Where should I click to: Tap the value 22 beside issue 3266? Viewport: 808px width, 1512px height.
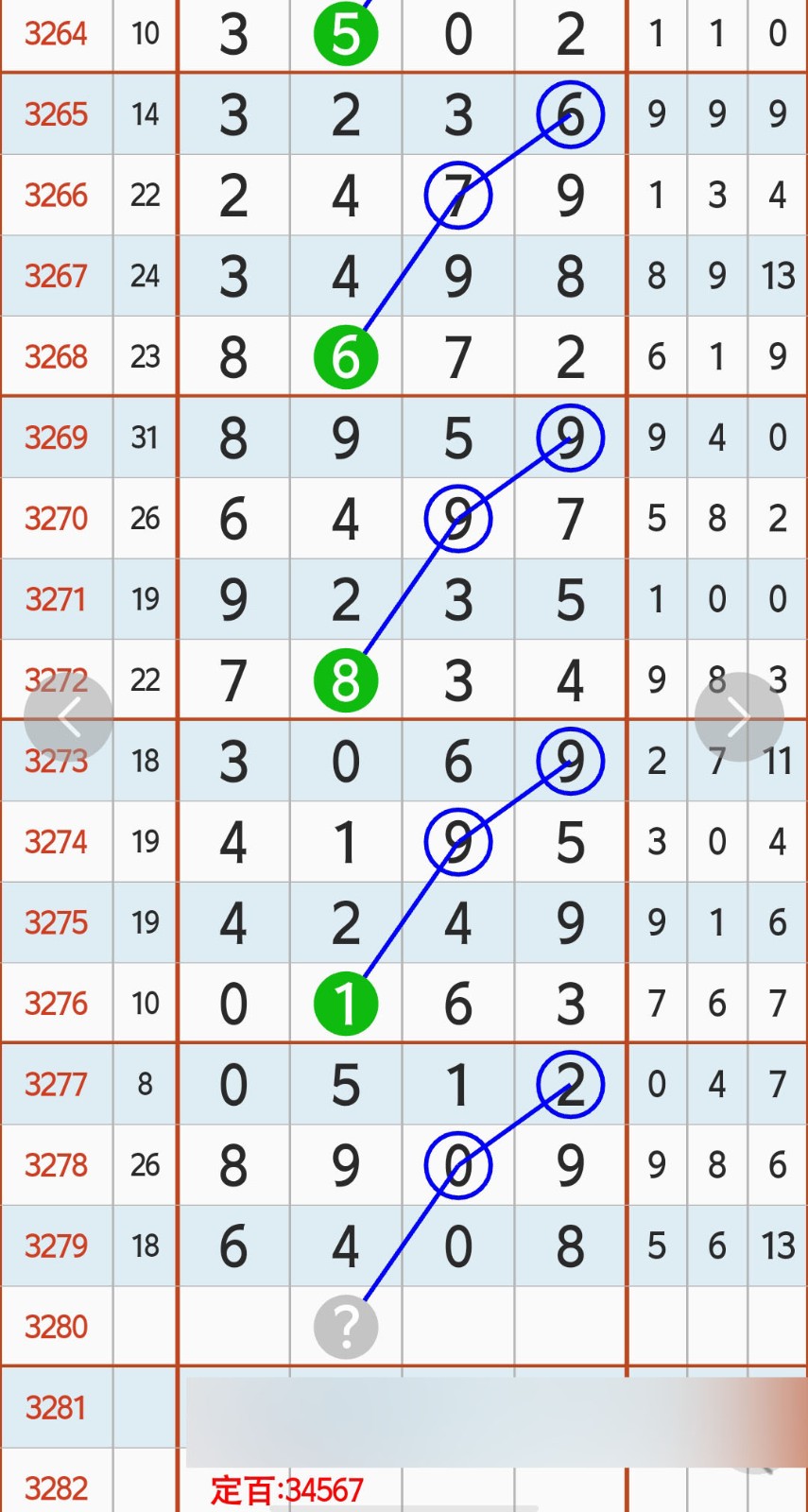coord(145,196)
